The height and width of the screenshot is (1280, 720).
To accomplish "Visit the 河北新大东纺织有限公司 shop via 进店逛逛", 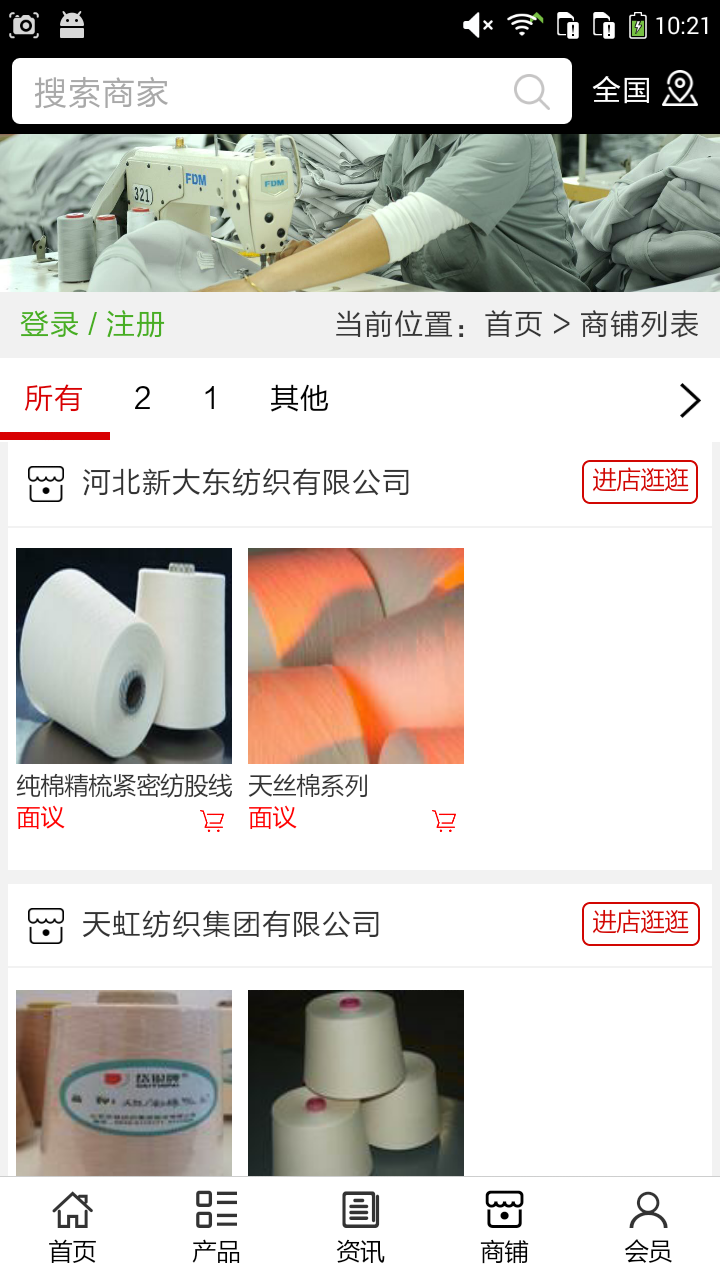I will [x=640, y=482].
